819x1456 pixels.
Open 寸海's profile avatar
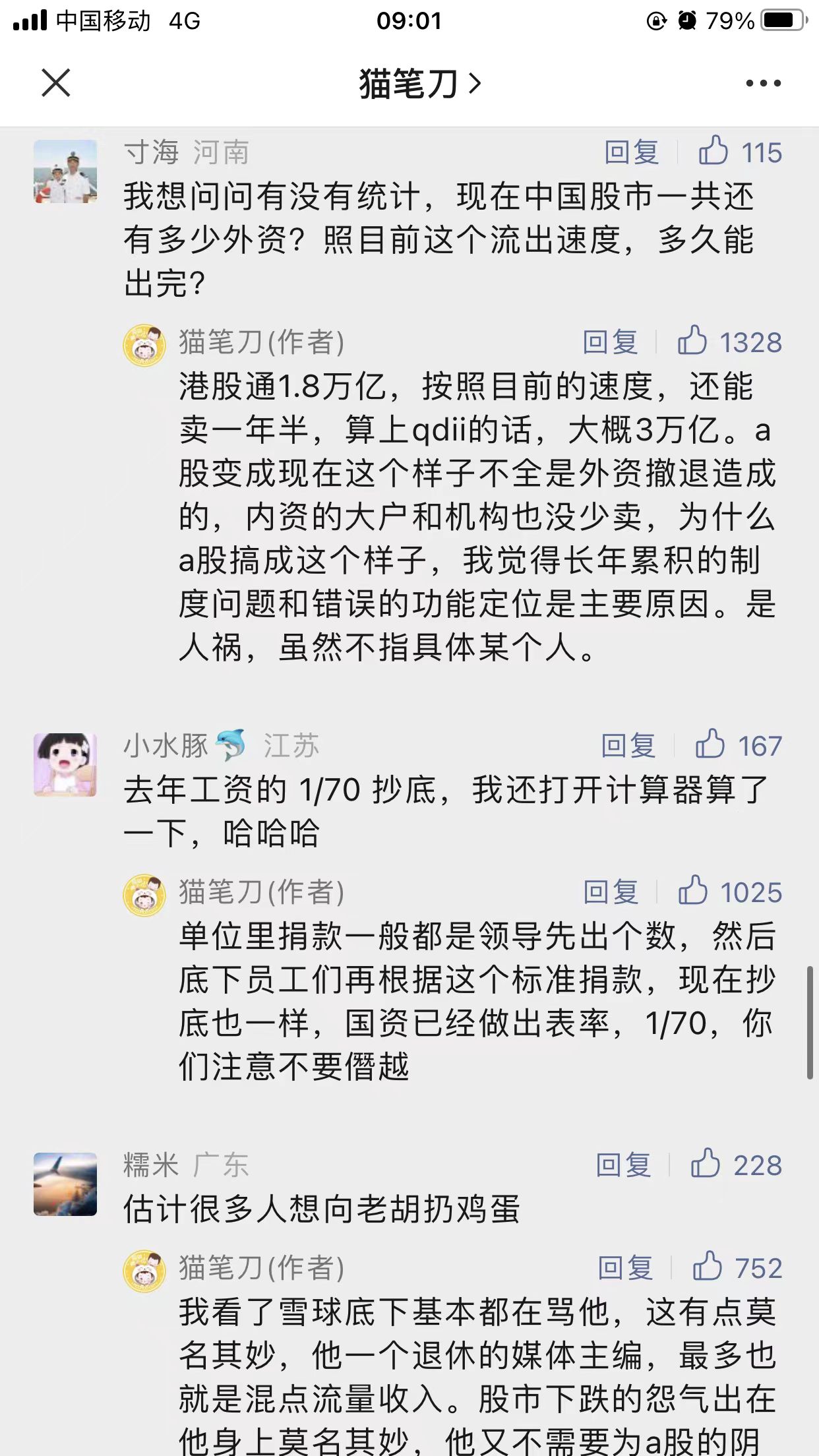[x=65, y=171]
